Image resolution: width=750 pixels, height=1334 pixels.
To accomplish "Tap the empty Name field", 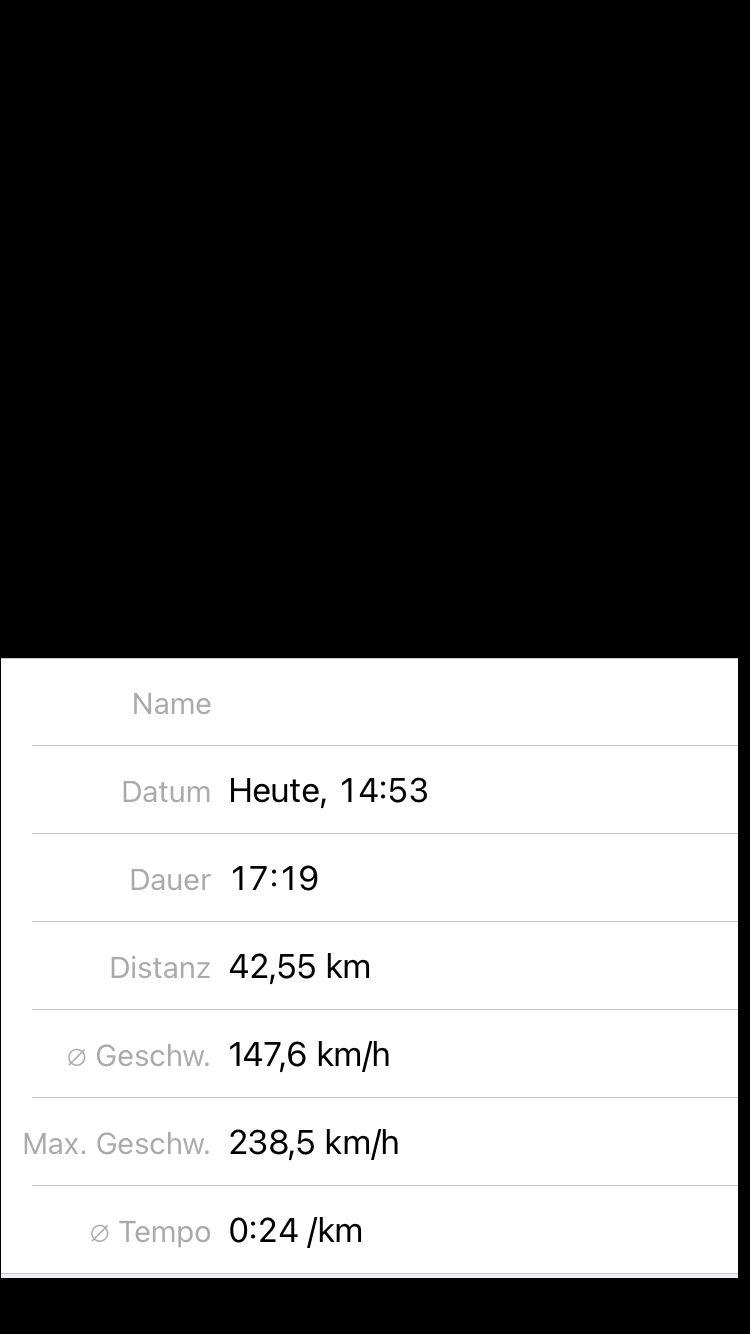I will [482, 703].
